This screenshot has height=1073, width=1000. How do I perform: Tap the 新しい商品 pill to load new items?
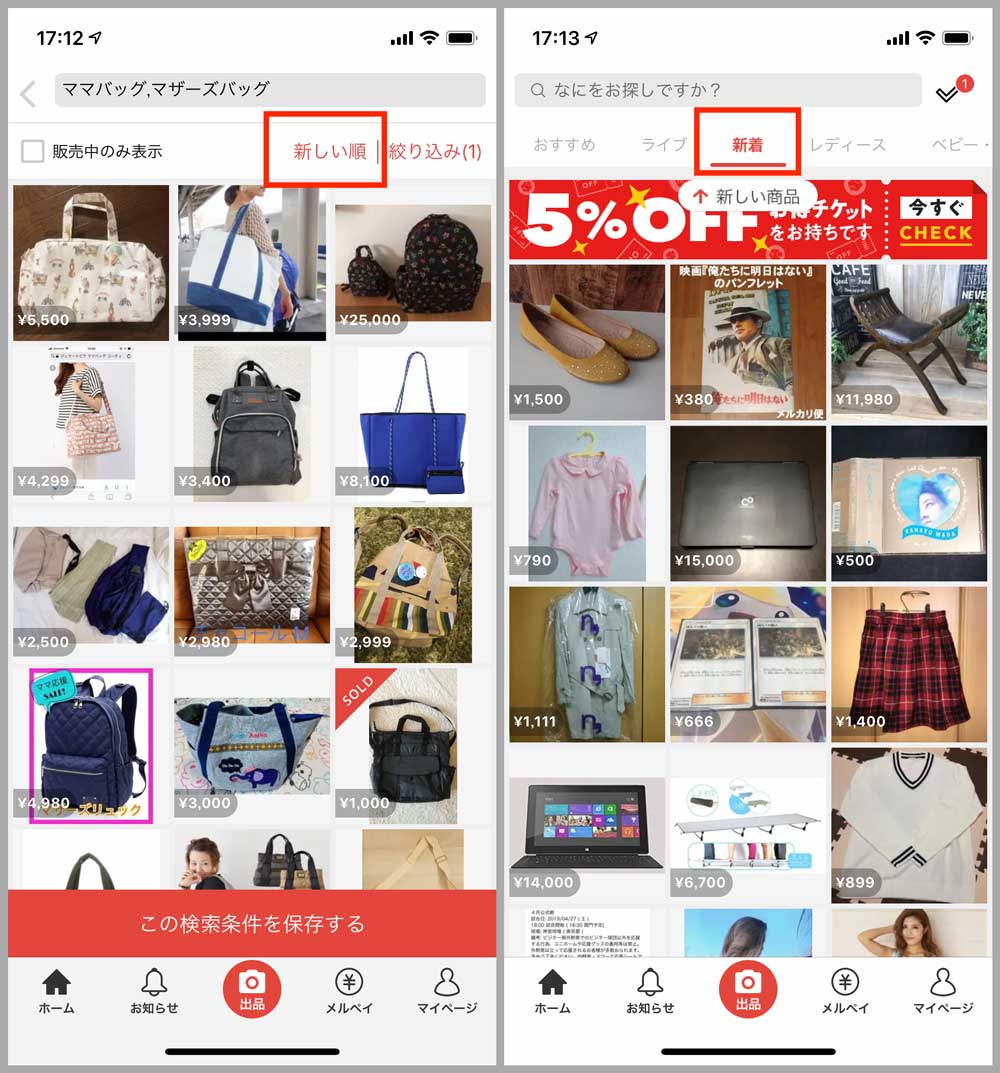pyautogui.click(x=747, y=197)
